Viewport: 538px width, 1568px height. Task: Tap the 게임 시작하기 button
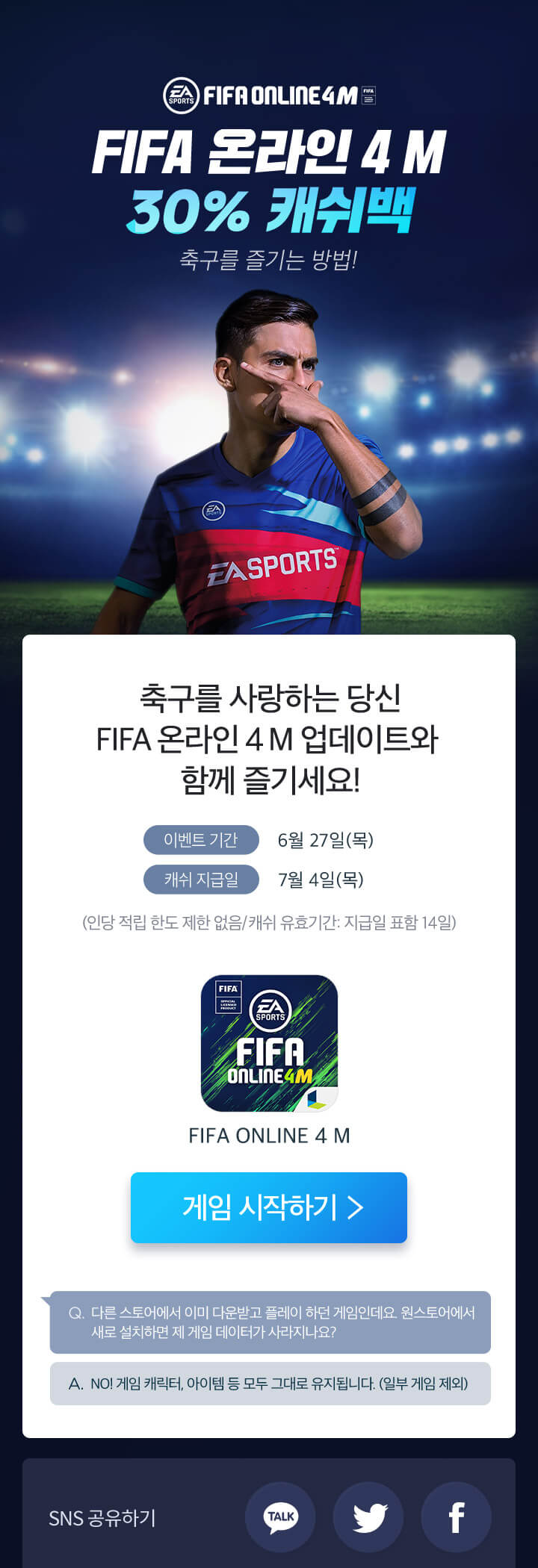pyautogui.click(x=269, y=1207)
